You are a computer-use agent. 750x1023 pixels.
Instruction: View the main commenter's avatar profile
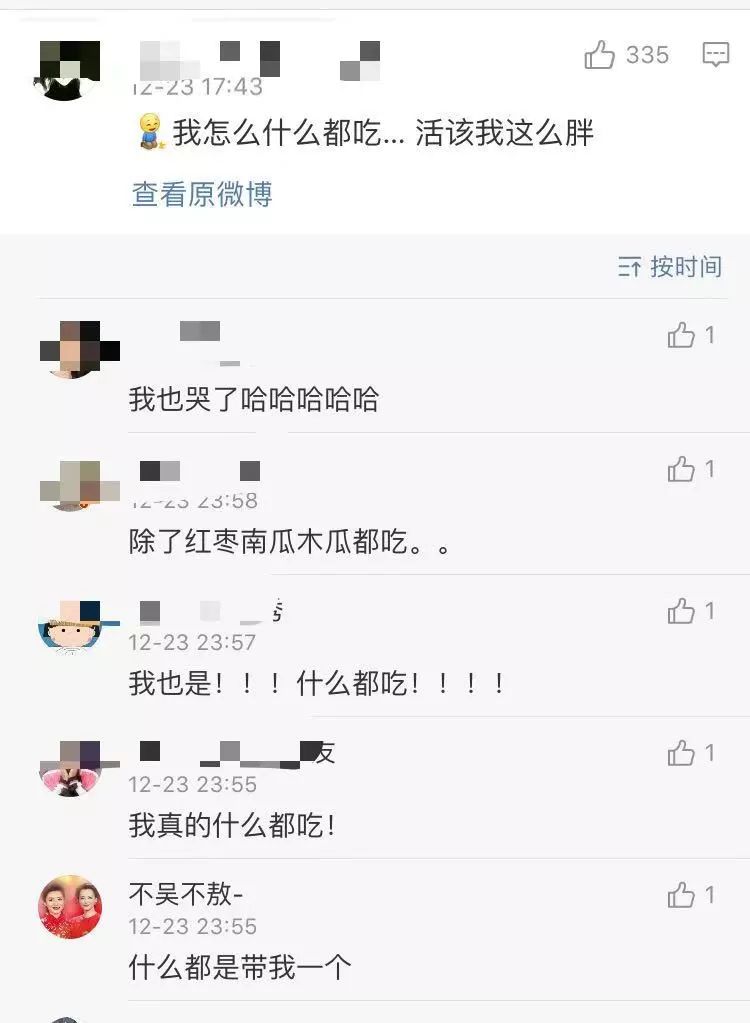[69, 70]
